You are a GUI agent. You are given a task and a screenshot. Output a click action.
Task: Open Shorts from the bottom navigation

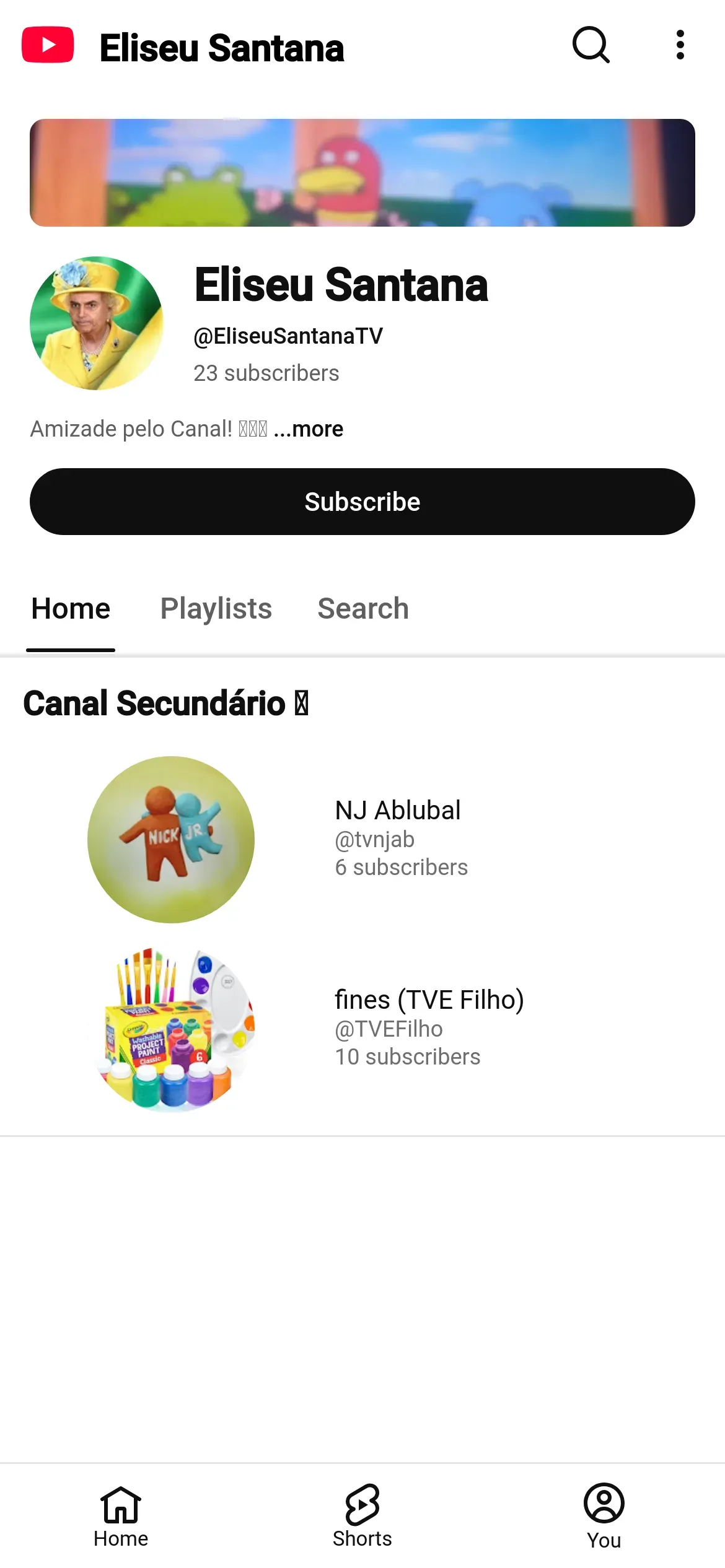362,1517
